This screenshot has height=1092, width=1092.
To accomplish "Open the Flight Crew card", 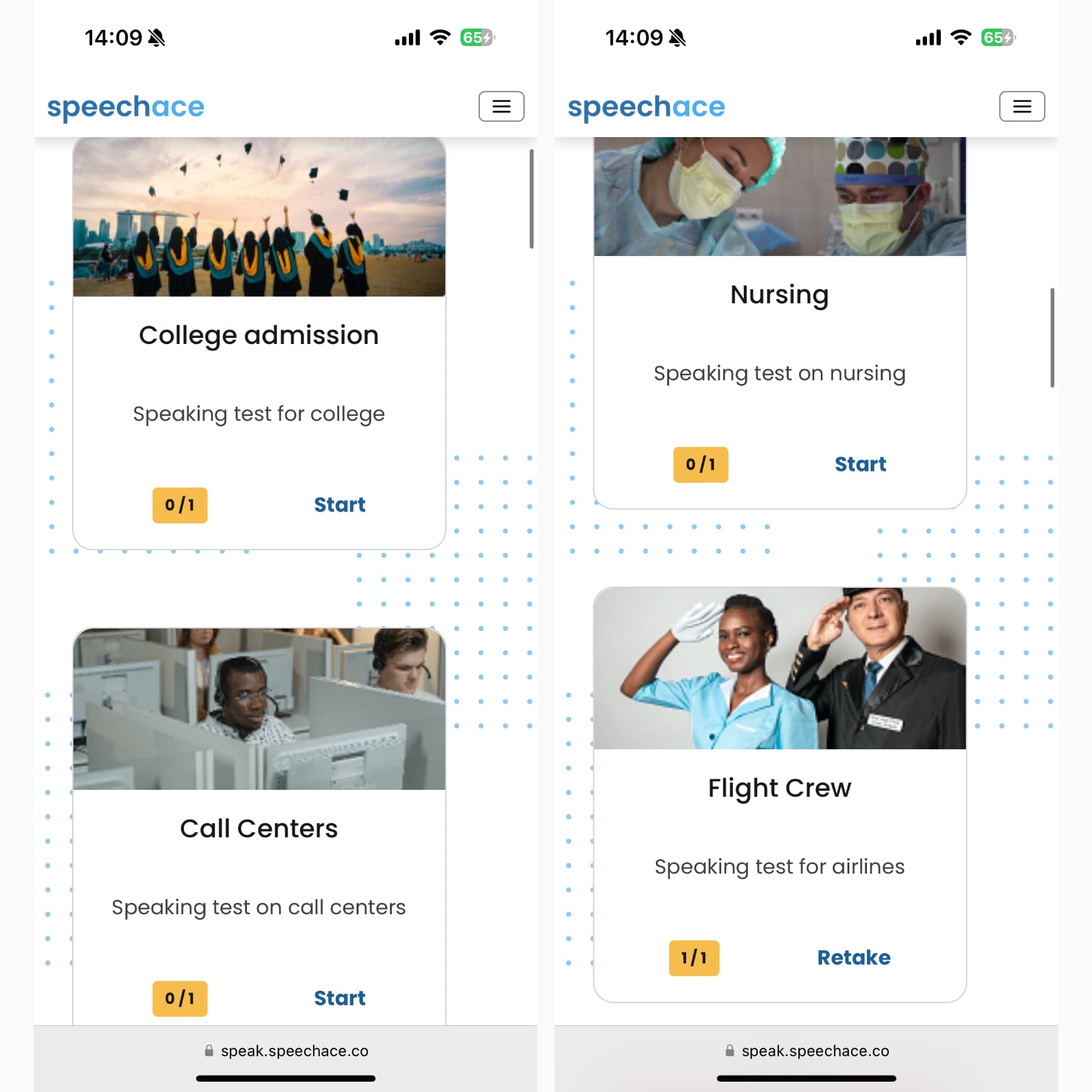I will point(779,788).
